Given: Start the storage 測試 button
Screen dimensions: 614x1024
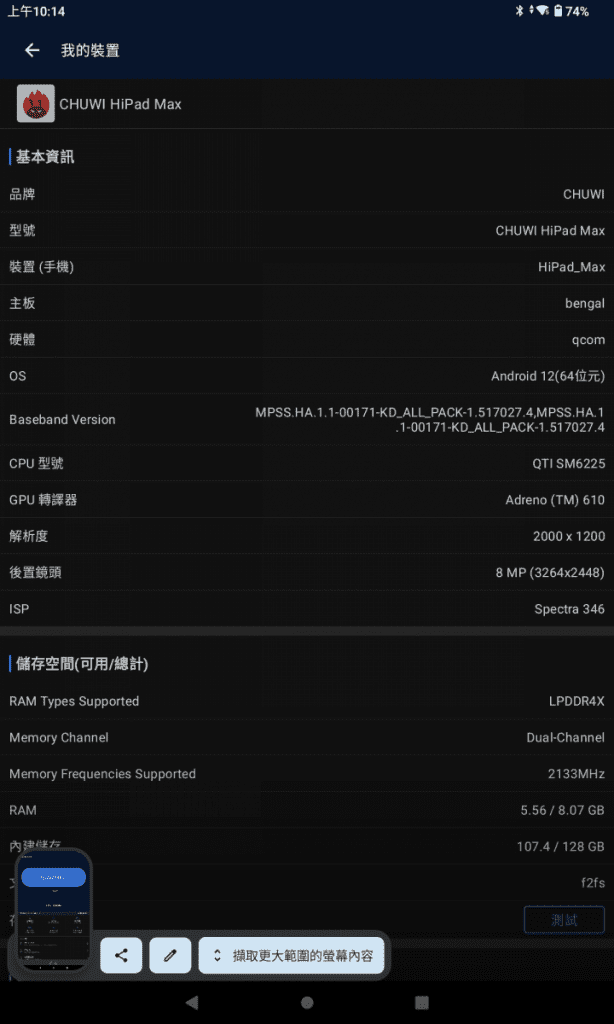Looking at the screenshot, I should pyautogui.click(x=564, y=920).
